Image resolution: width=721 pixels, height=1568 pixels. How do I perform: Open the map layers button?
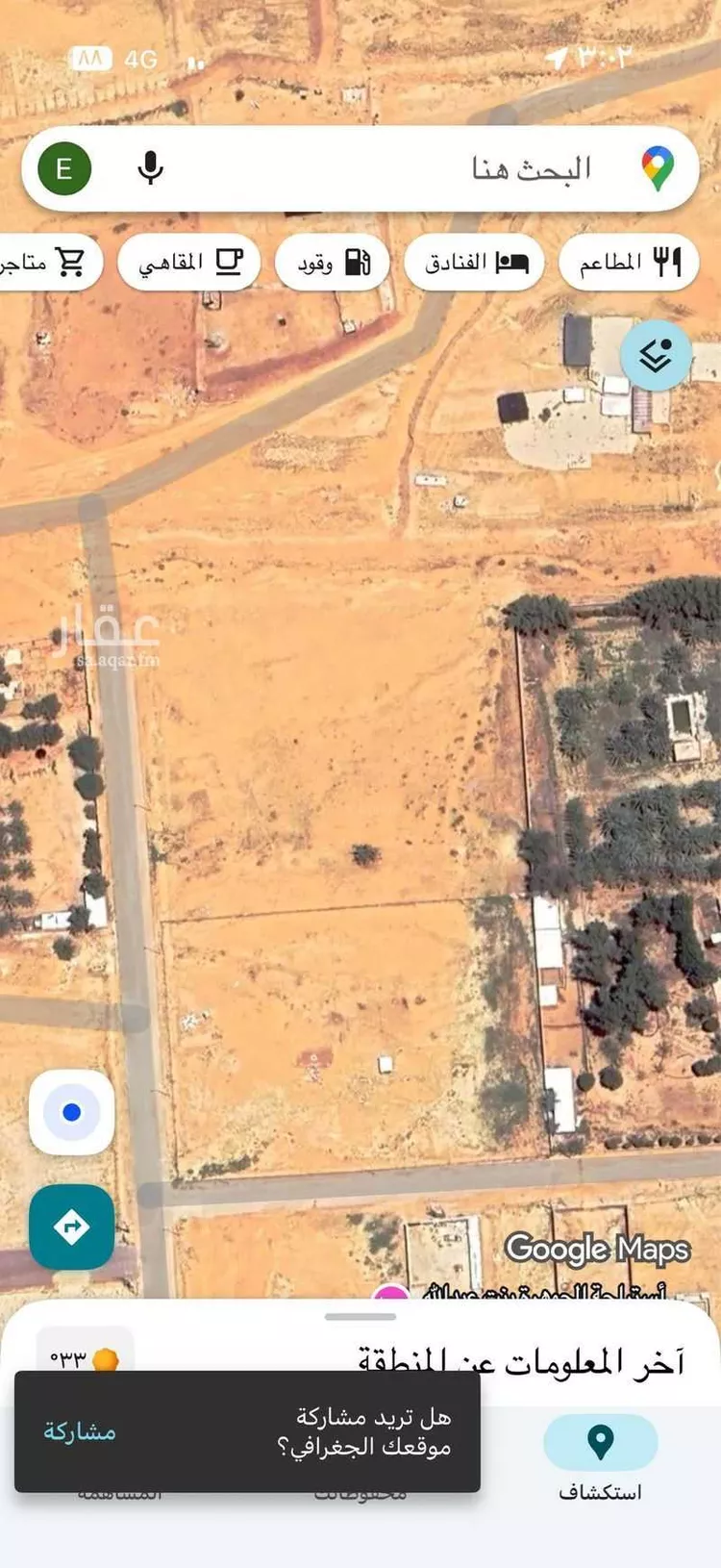(656, 356)
